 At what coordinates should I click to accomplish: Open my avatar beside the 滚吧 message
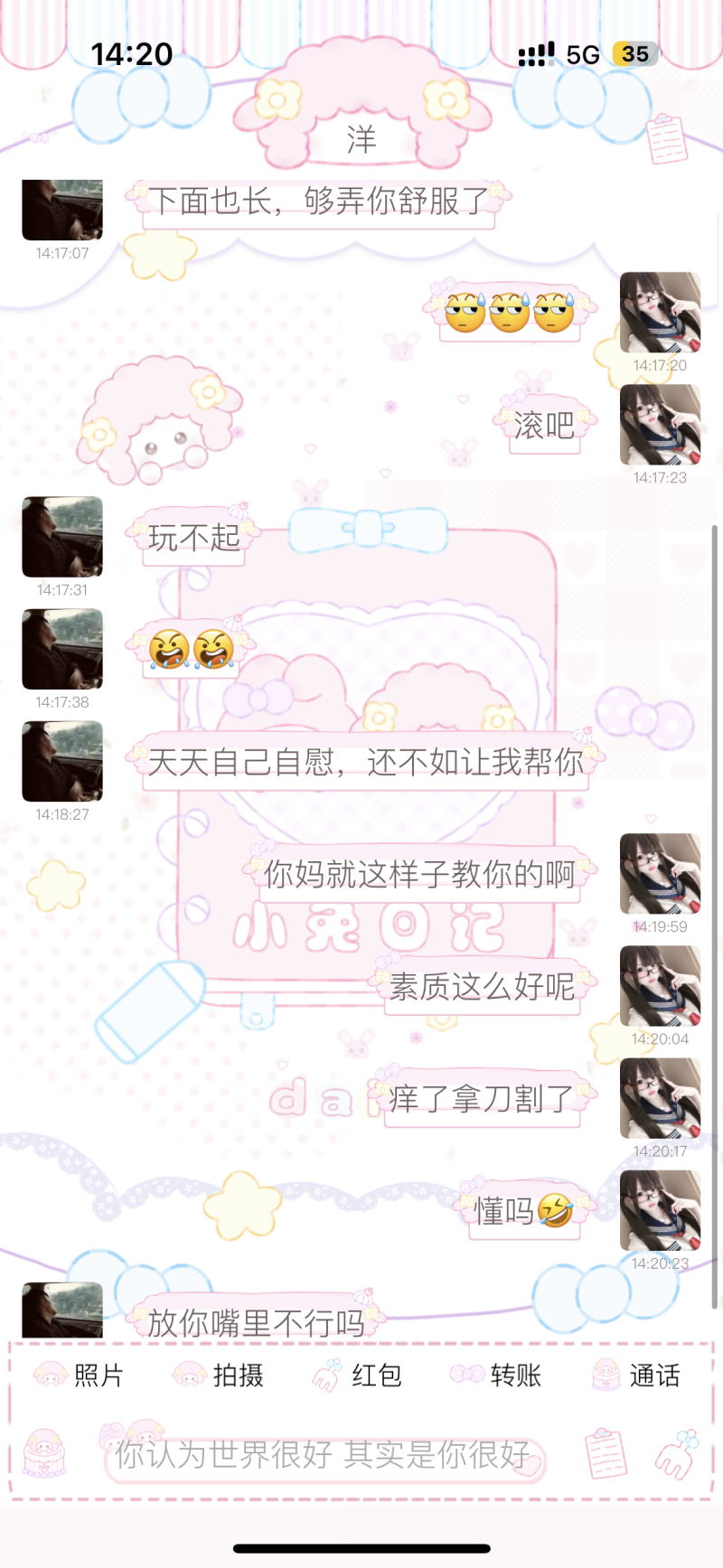click(660, 425)
